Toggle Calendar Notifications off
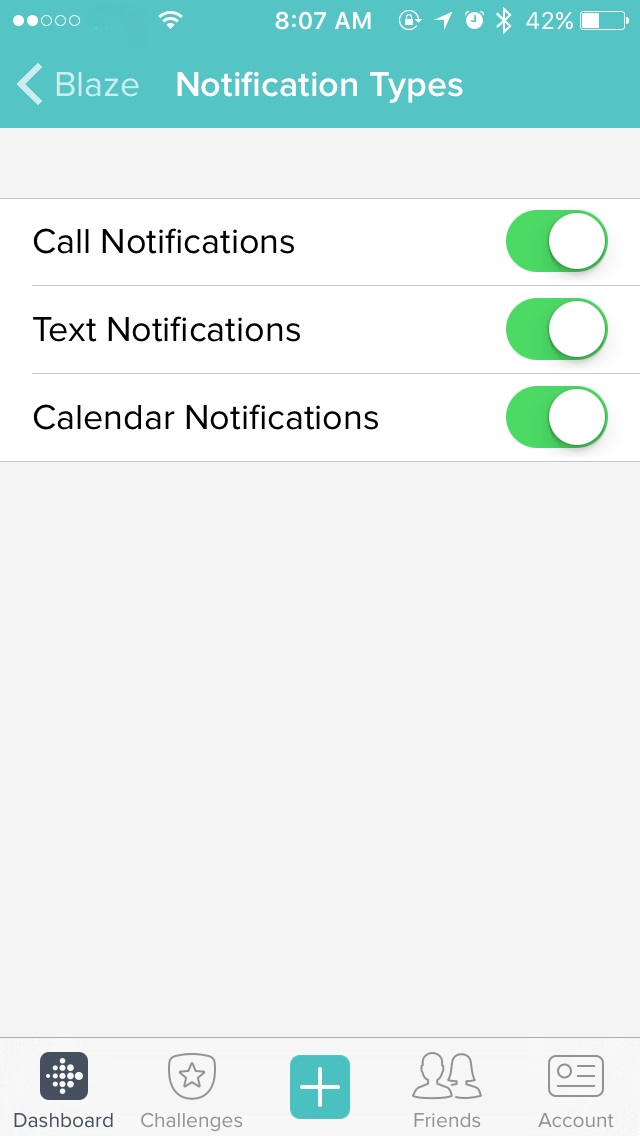The height and width of the screenshot is (1136, 640). pyautogui.click(x=557, y=418)
